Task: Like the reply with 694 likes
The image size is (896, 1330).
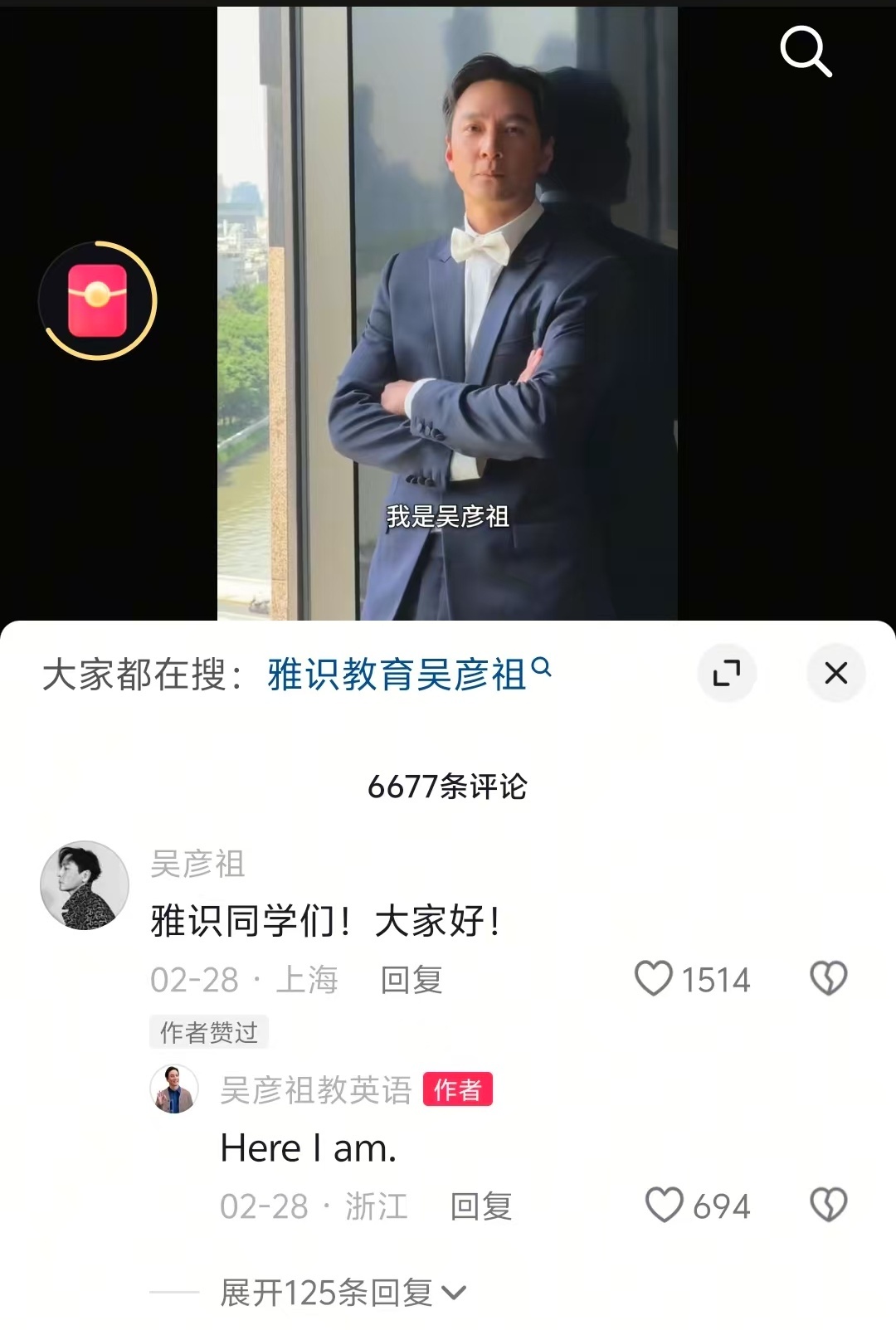Action: click(x=665, y=1206)
